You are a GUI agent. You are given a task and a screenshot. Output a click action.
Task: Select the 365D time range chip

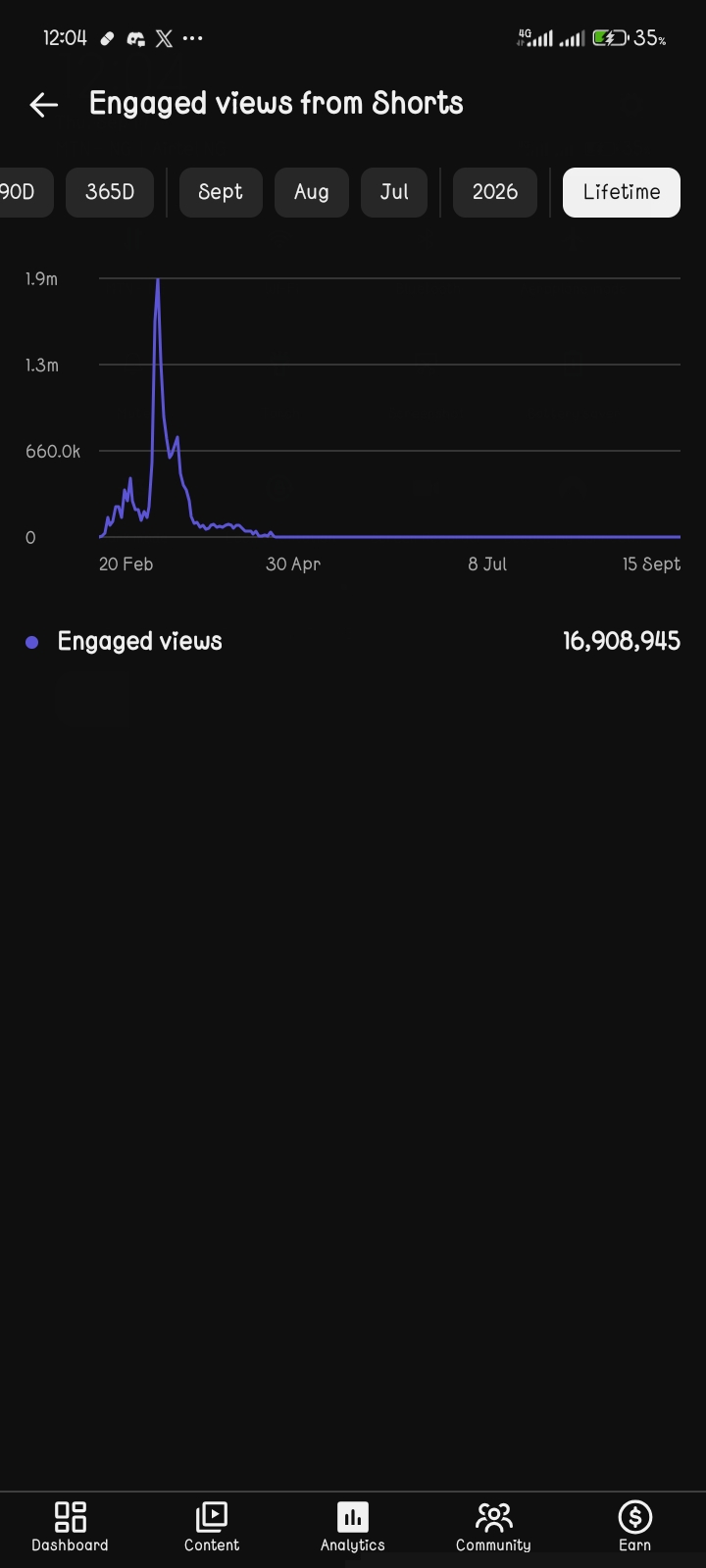[x=110, y=192]
